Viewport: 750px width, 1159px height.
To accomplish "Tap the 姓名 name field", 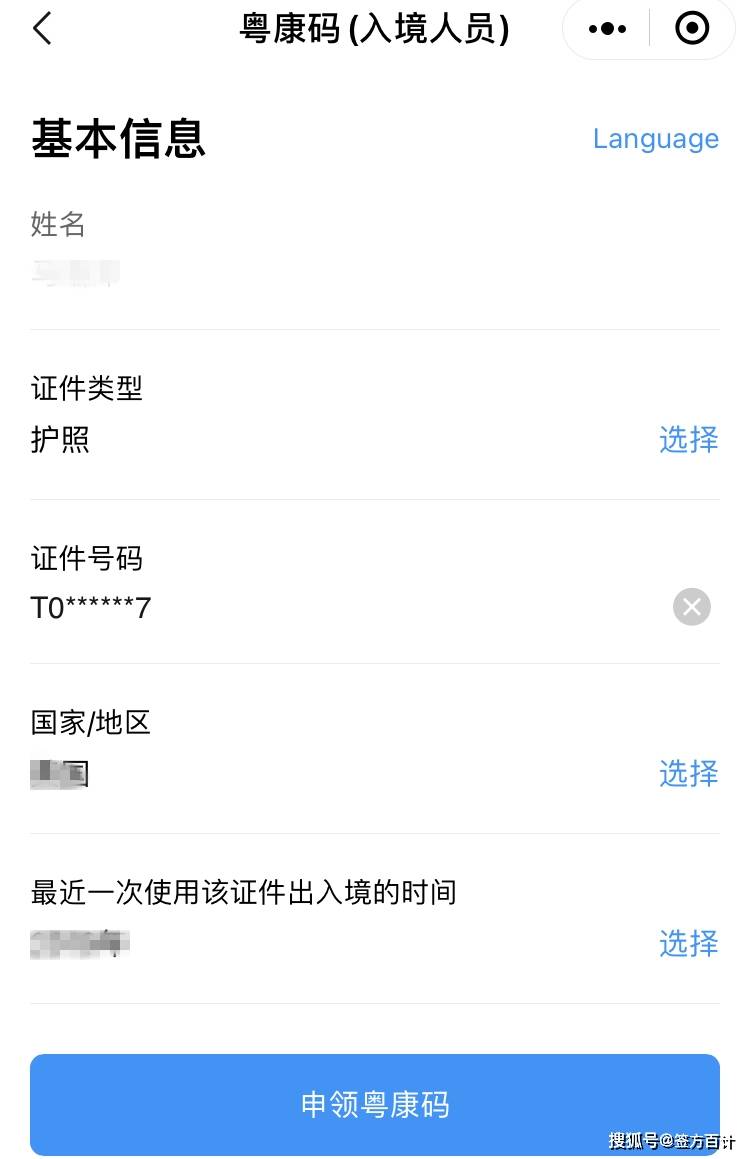I will pos(57,226).
